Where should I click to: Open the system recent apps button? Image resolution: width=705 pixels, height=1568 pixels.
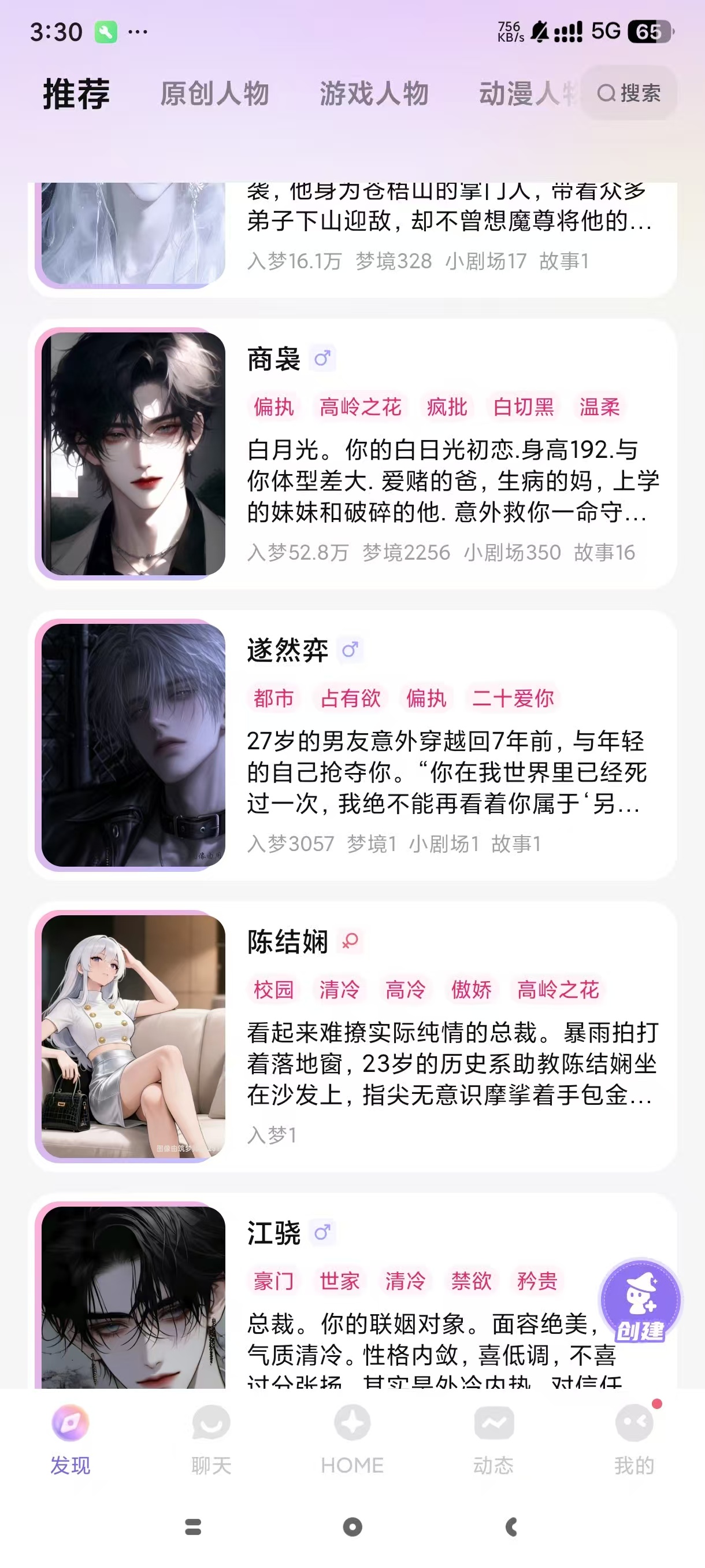(x=193, y=1526)
